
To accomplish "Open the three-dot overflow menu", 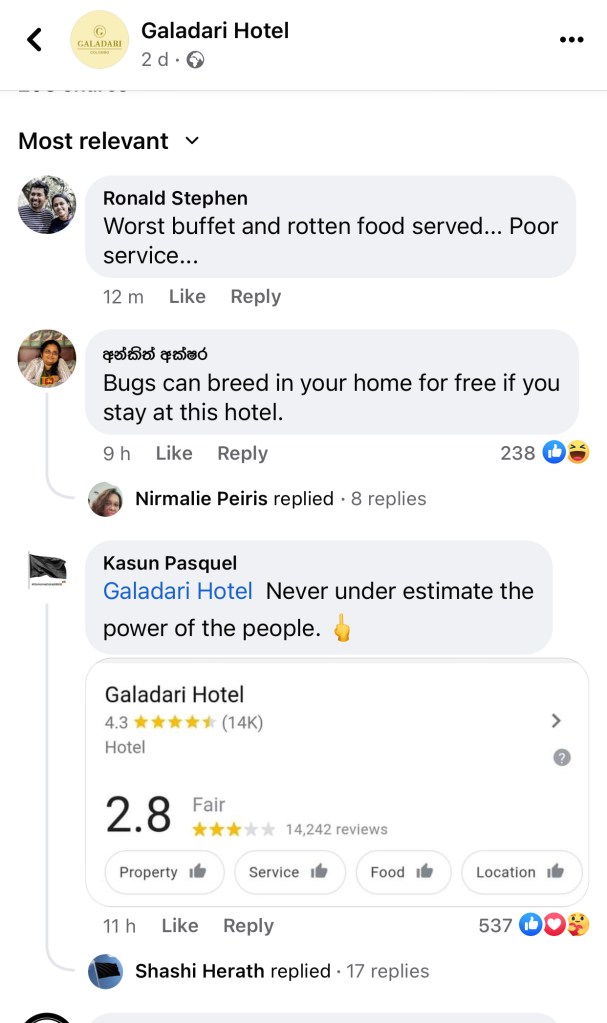I will click(x=570, y=40).
